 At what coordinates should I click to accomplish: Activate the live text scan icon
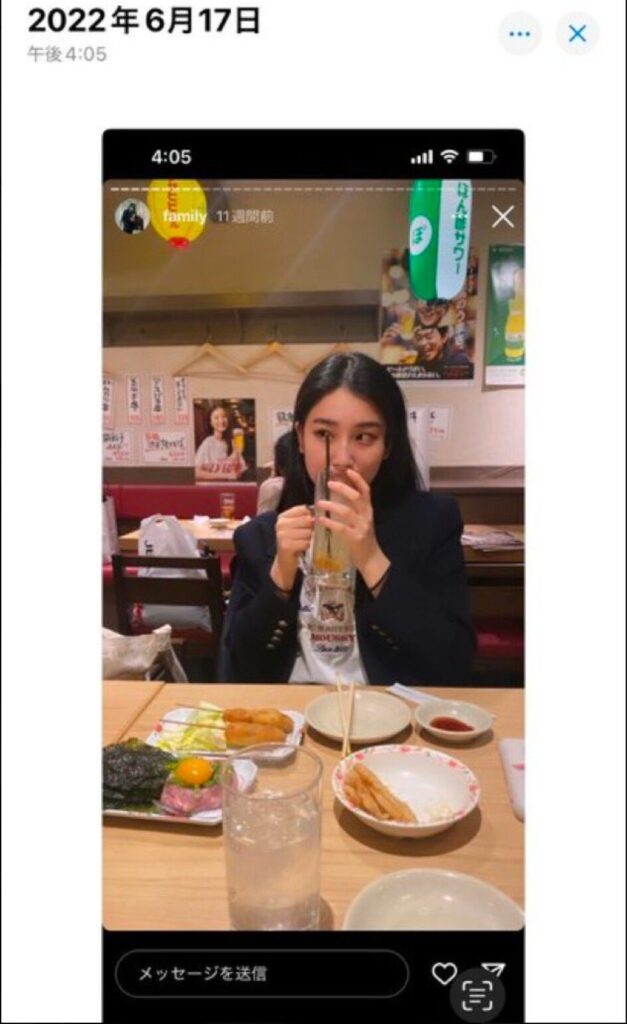[x=477, y=994]
